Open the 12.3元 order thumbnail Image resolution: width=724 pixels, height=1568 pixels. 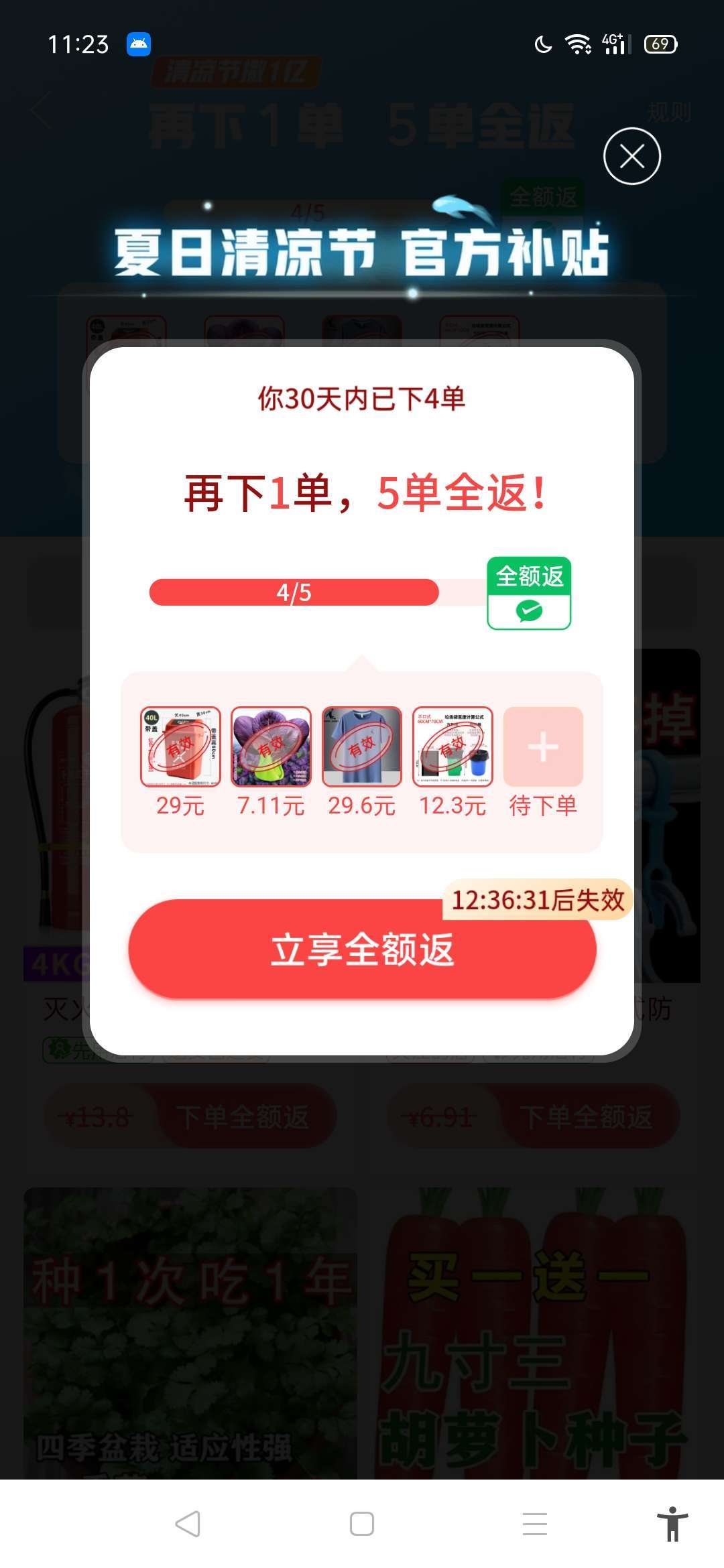[452, 746]
